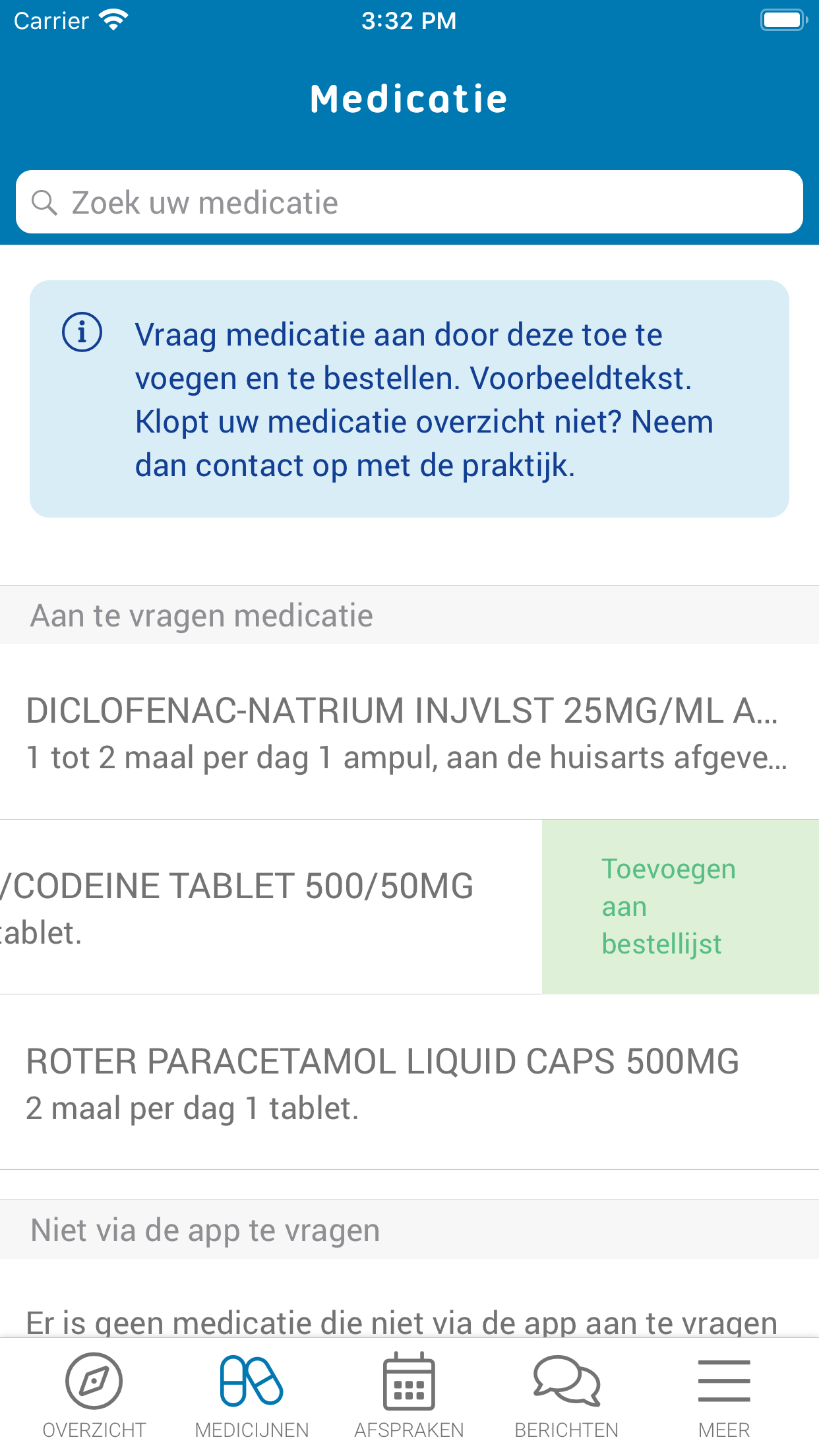Click the magnifying glass in the search bar
The width and height of the screenshot is (819, 1456).
[45, 202]
